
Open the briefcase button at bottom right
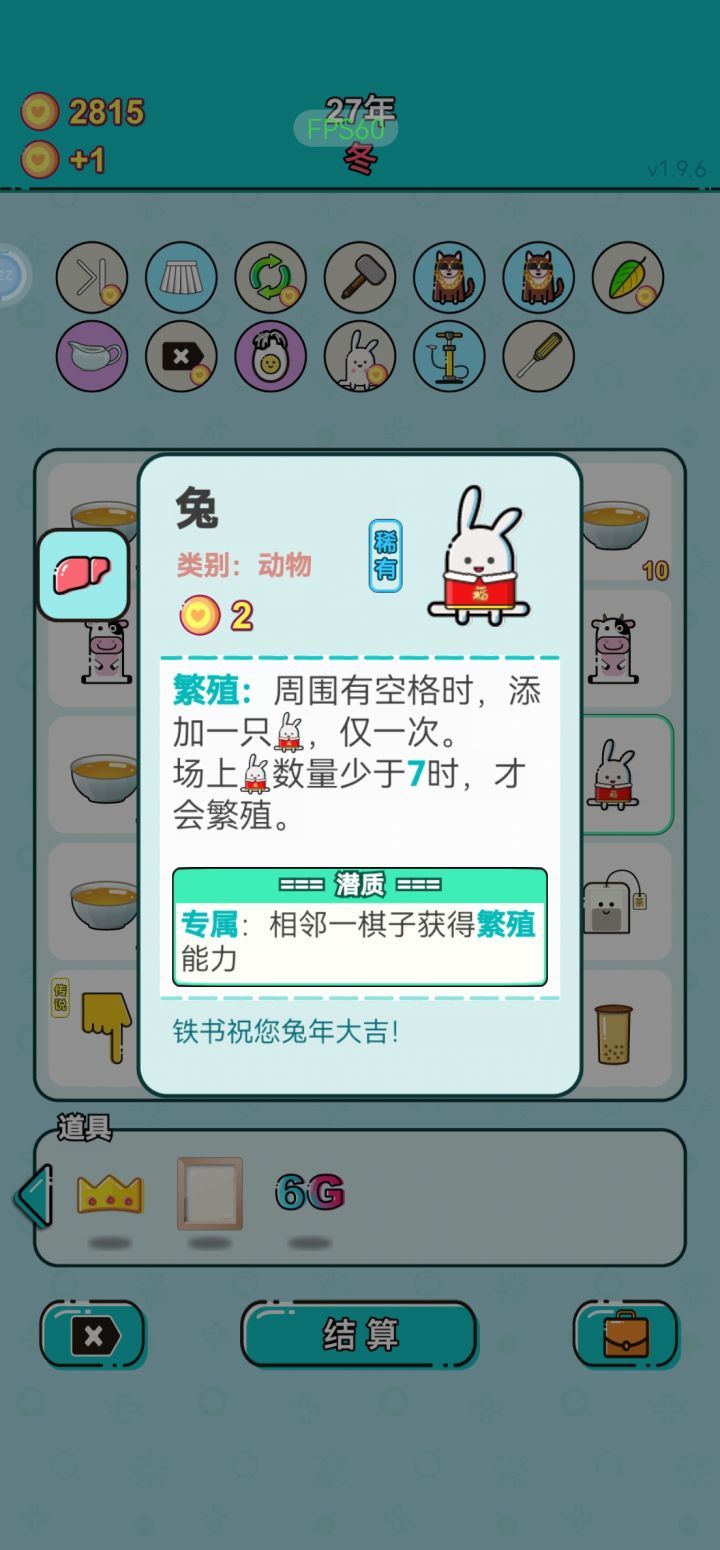[626, 1335]
